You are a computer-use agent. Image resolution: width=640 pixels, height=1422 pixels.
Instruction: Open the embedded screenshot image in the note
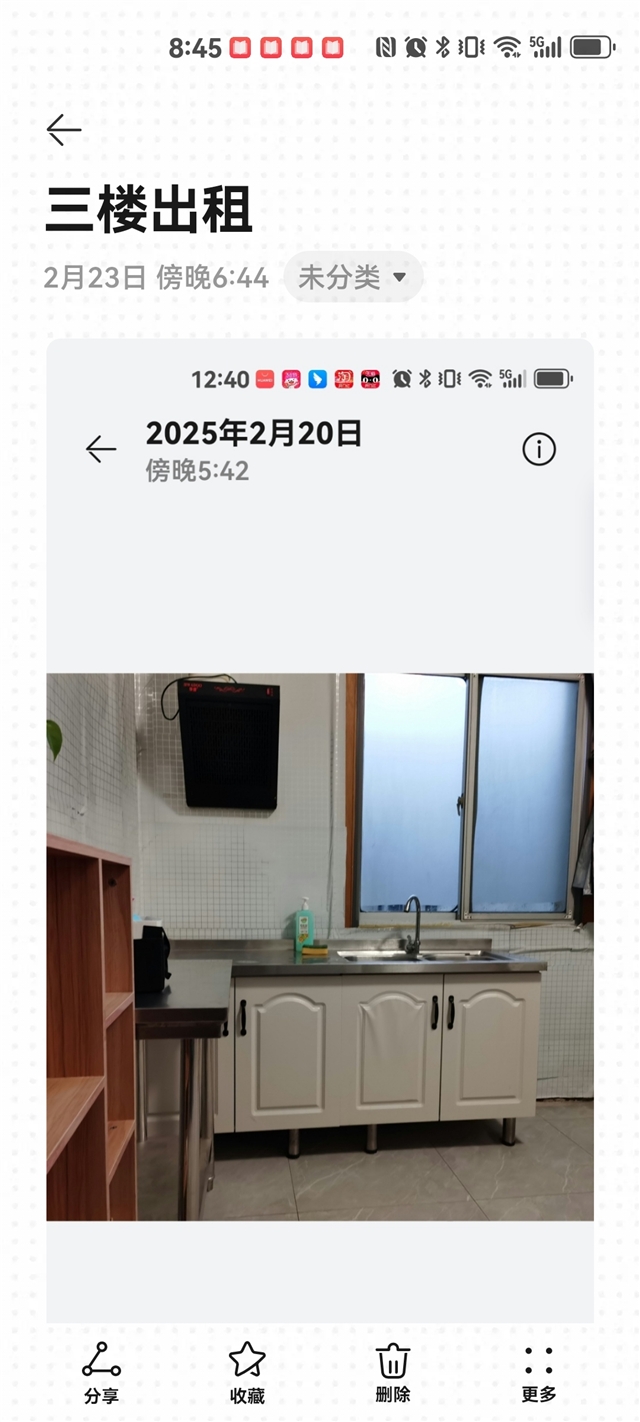[x=320, y=830]
